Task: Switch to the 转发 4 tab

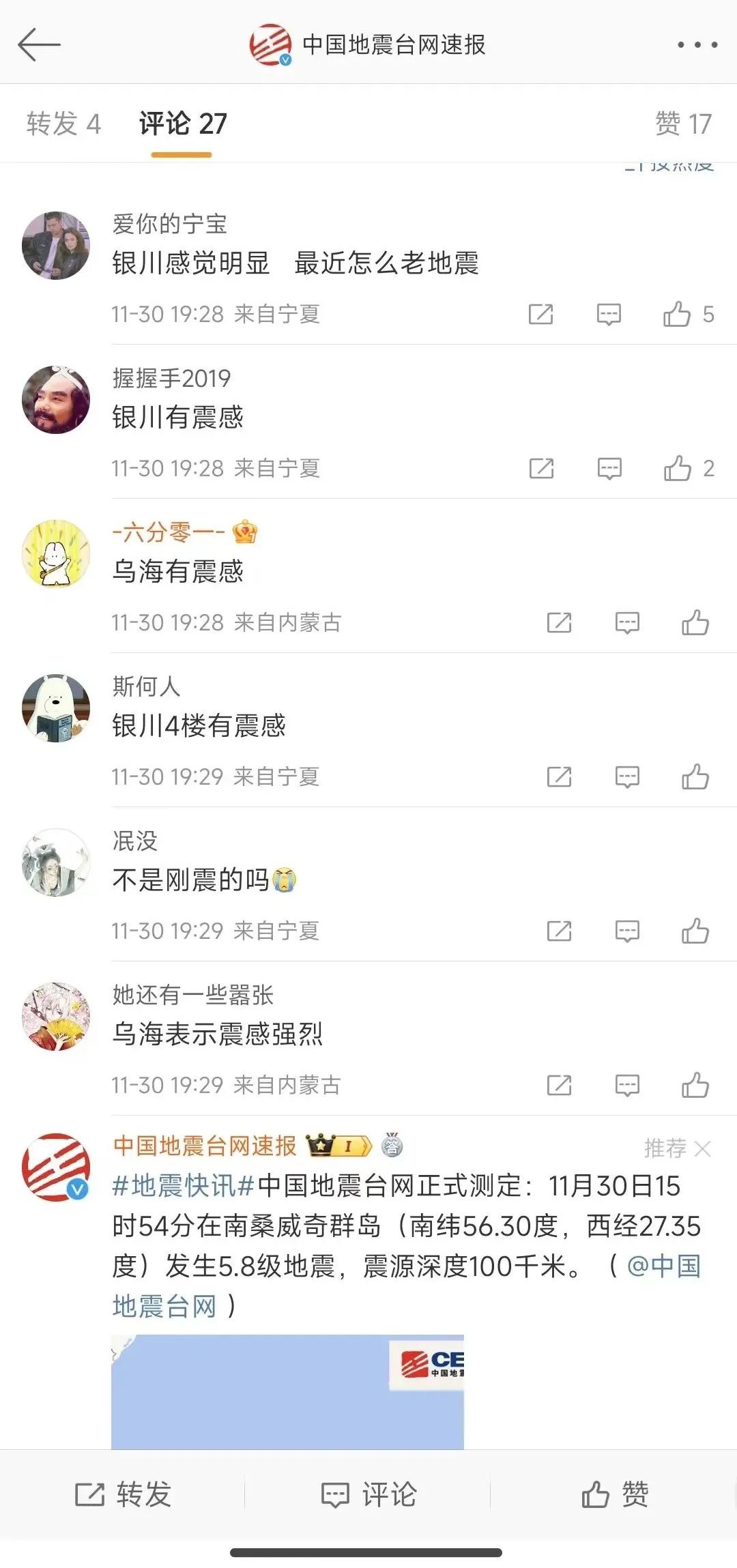Action: coord(63,124)
